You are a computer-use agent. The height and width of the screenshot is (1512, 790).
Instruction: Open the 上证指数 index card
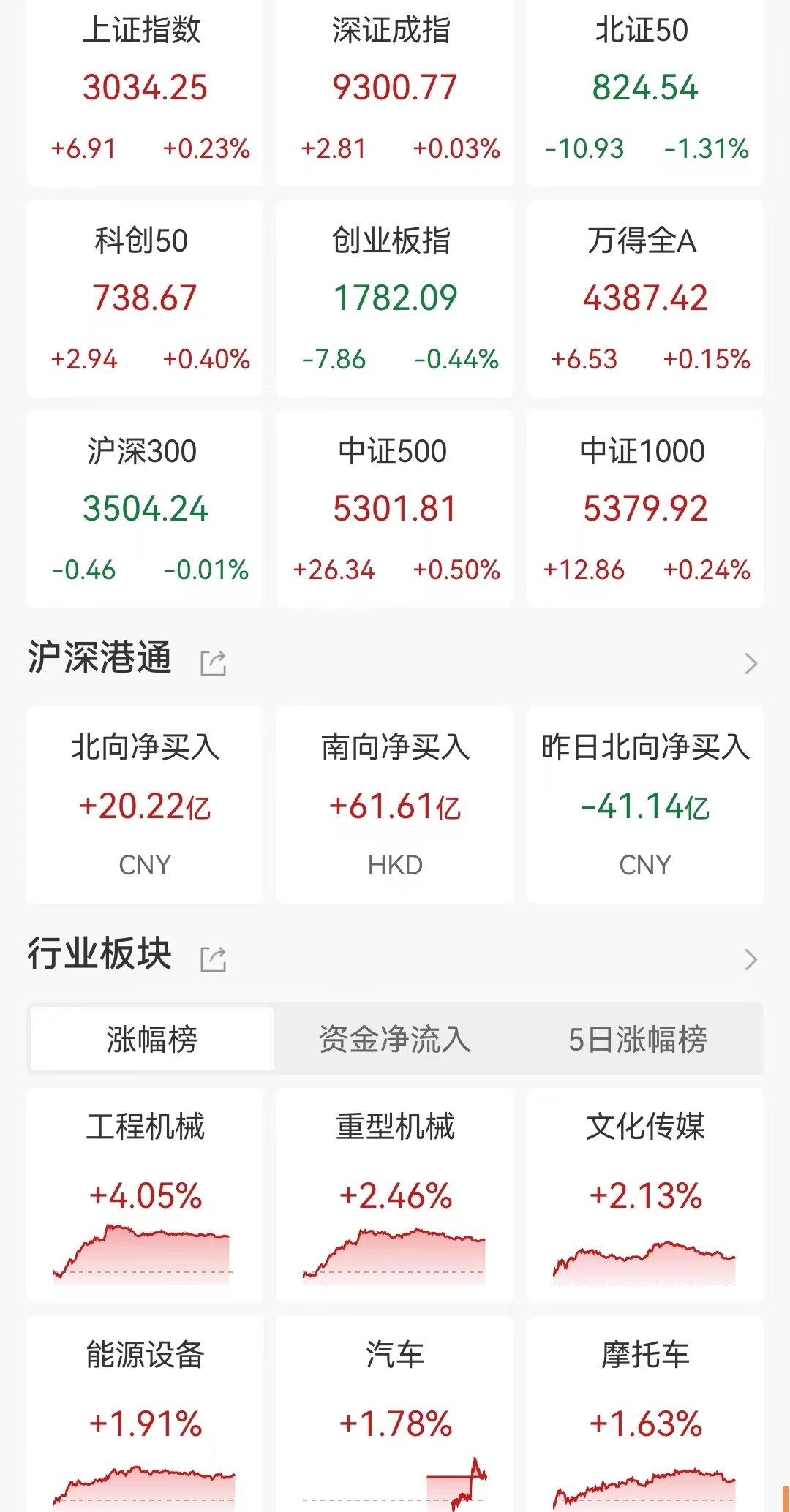(145, 91)
